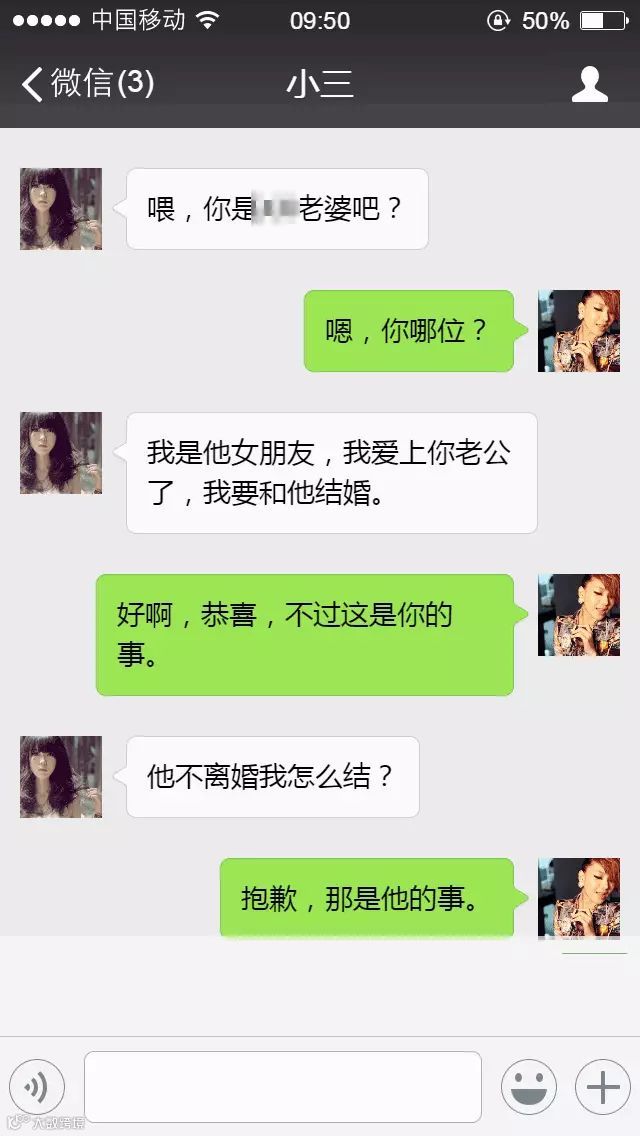Open chat info via the profile icon

tap(589, 84)
